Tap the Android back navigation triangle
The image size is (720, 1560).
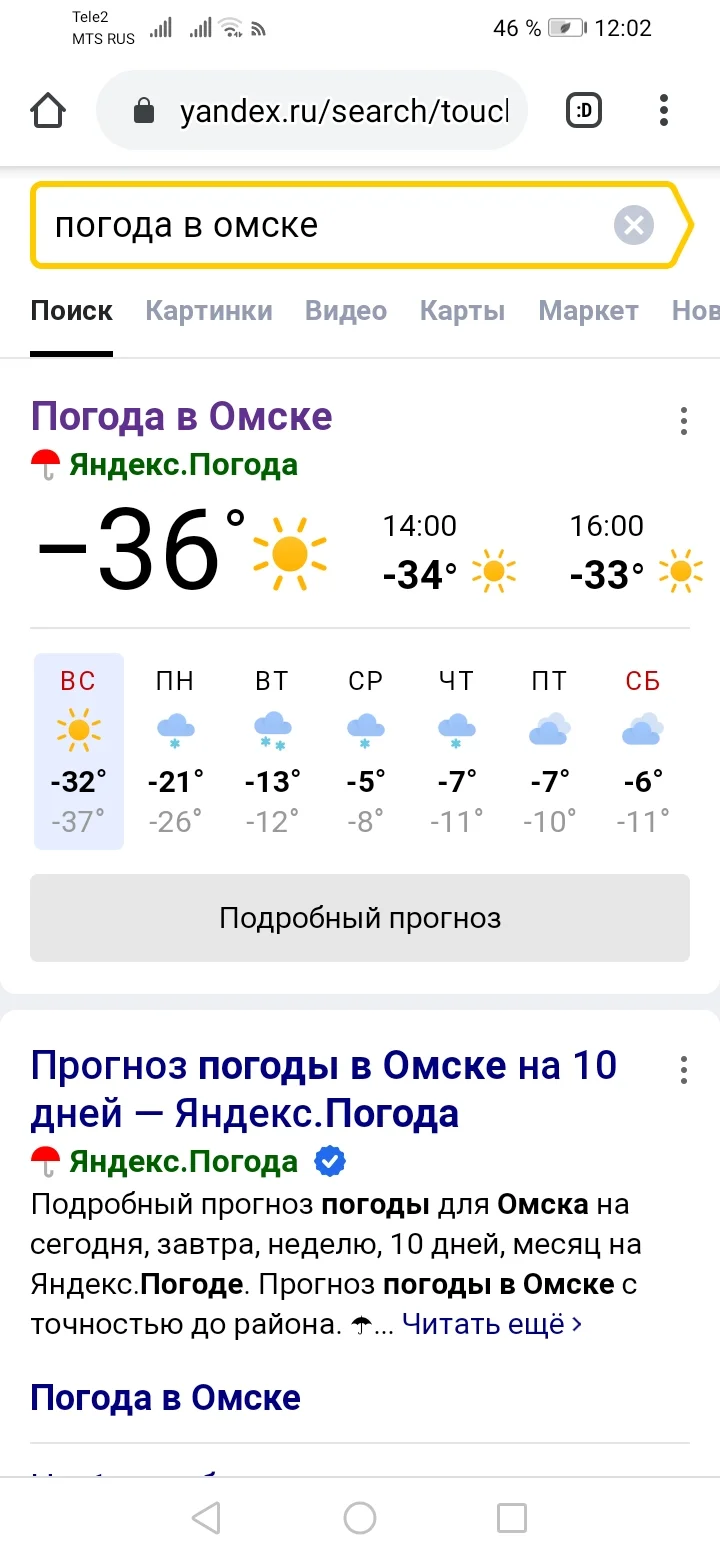click(205, 1516)
